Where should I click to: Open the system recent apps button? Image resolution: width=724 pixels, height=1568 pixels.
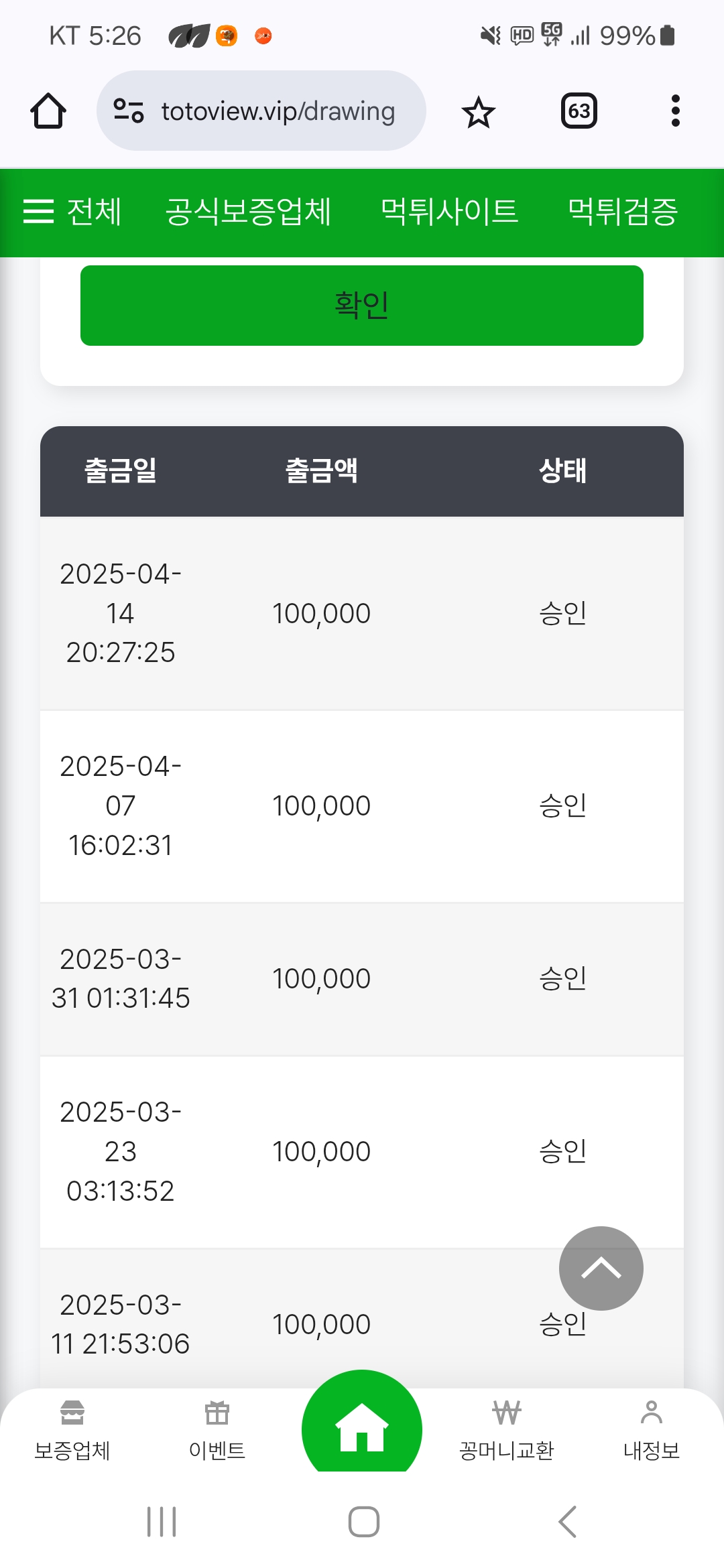162,1522
